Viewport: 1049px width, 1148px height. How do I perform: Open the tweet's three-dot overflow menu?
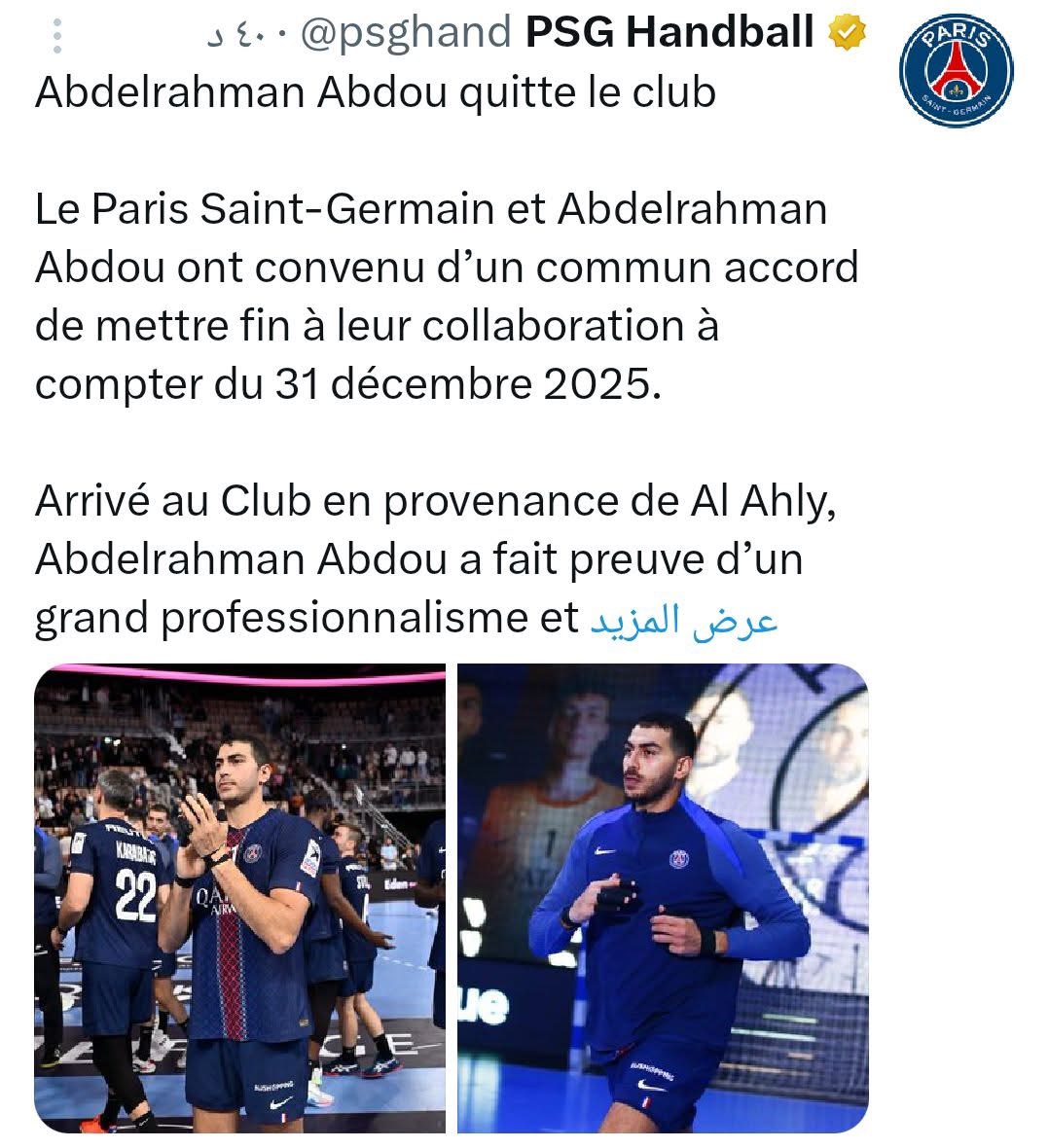pyautogui.click(x=58, y=36)
